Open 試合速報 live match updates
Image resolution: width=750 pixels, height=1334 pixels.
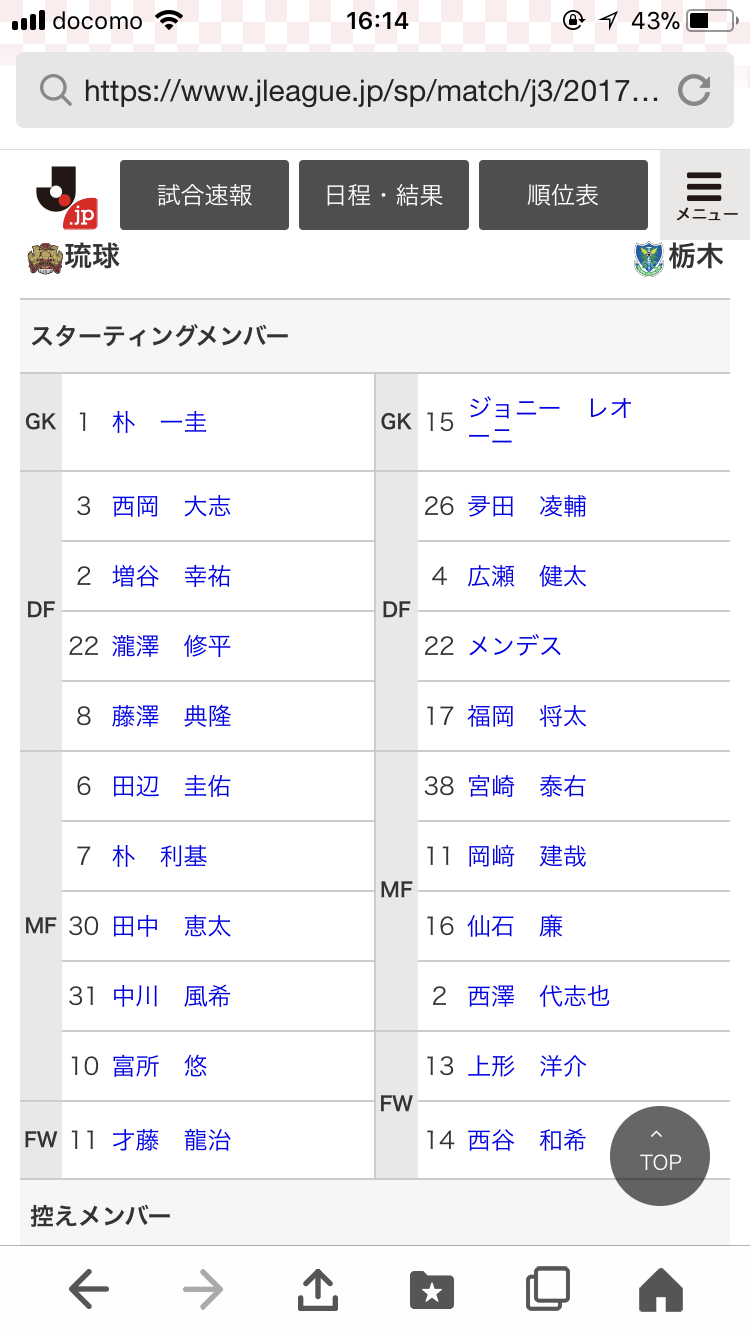tap(204, 195)
